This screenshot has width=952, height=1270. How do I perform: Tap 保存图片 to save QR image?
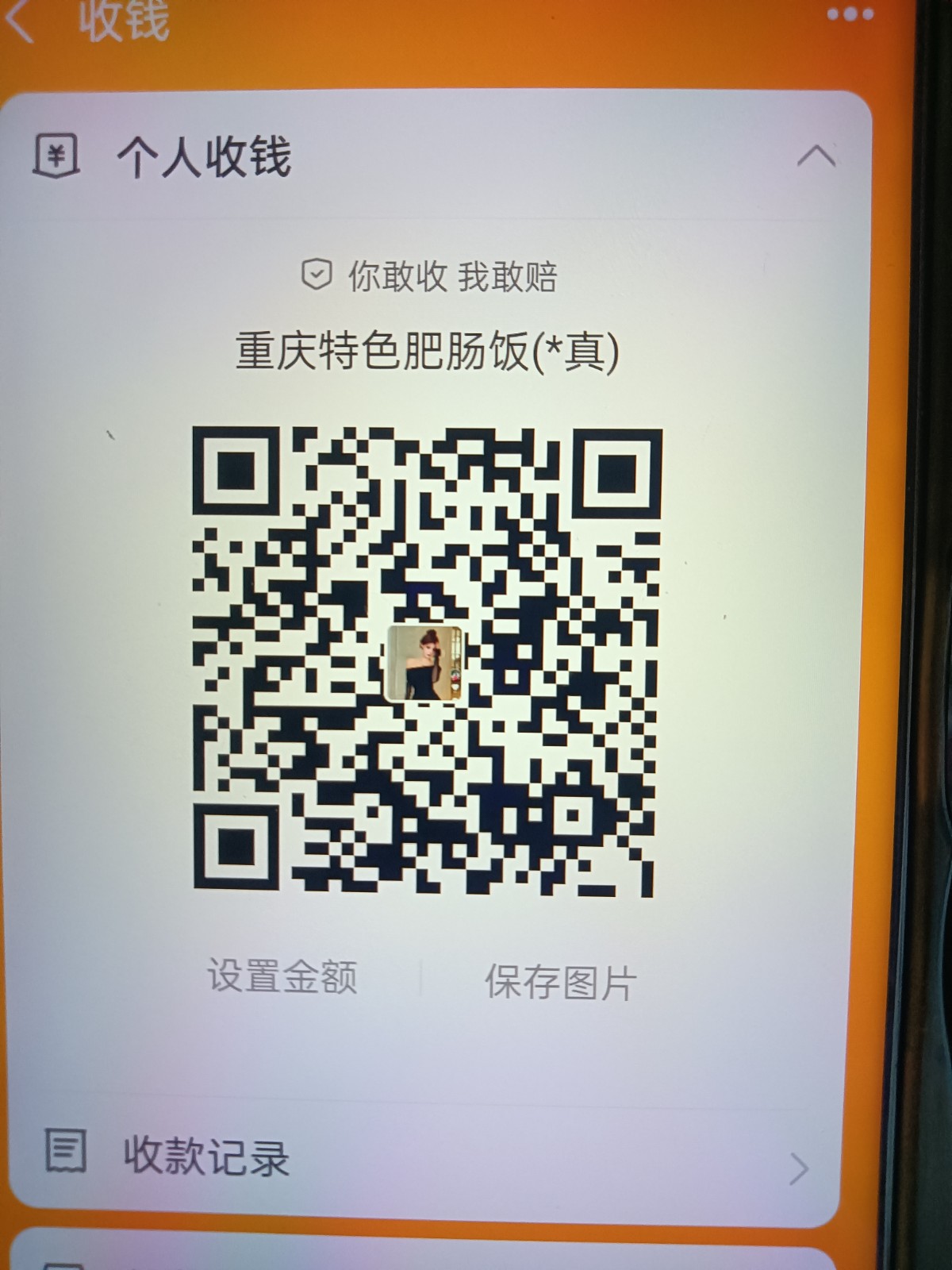(560, 983)
